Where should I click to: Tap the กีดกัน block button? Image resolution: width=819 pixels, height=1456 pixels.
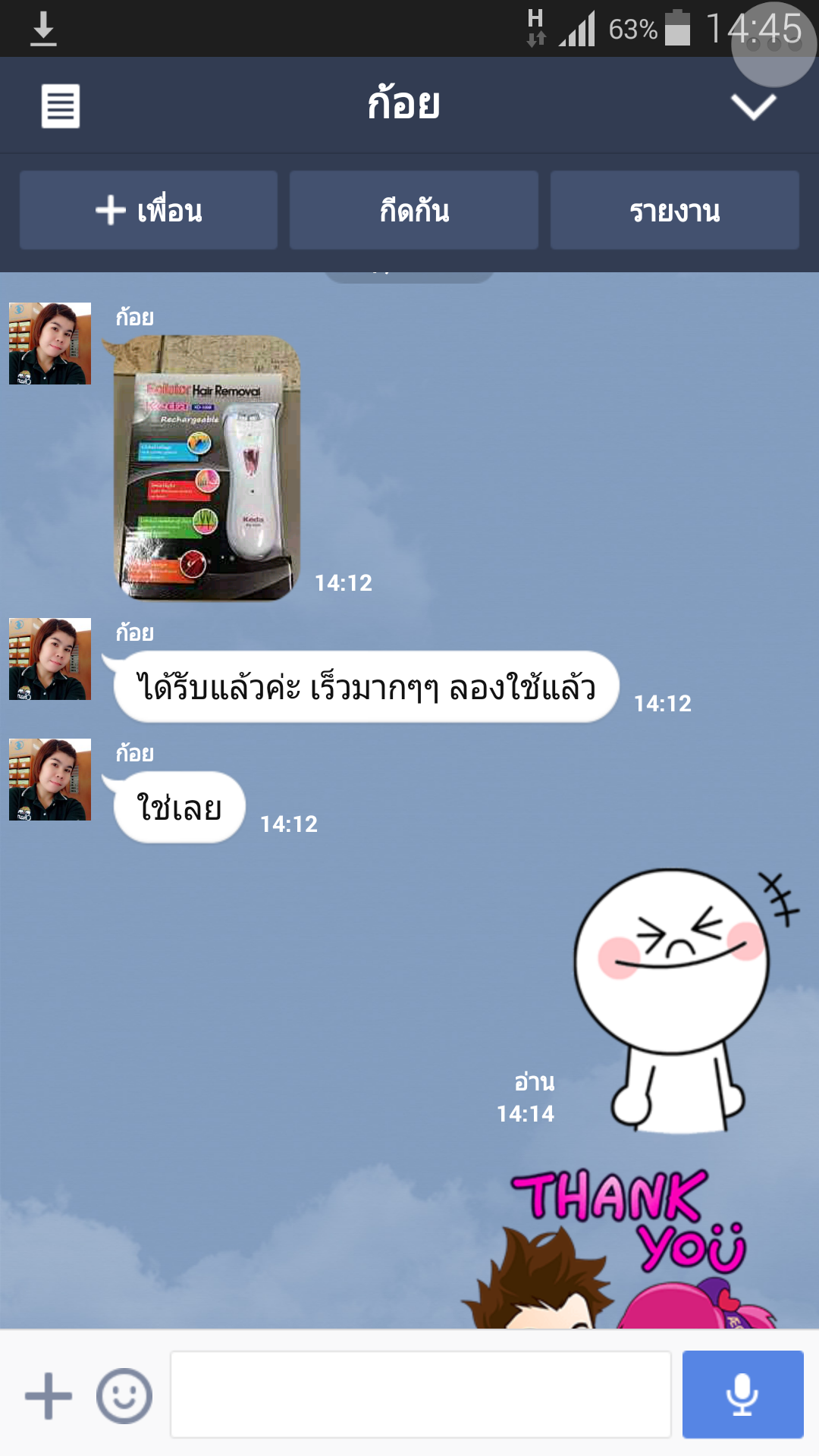click(x=414, y=210)
